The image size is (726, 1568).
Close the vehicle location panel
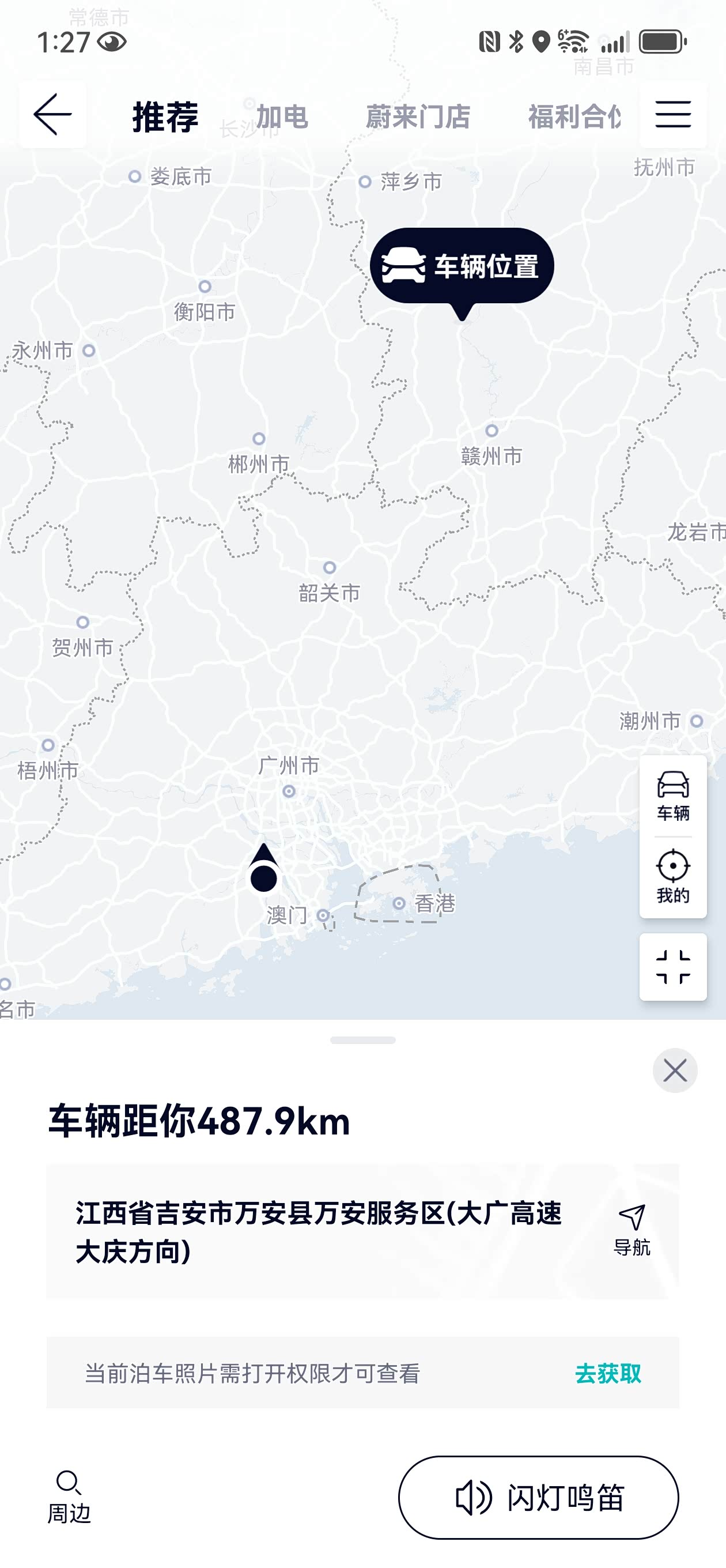click(674, 1070)
